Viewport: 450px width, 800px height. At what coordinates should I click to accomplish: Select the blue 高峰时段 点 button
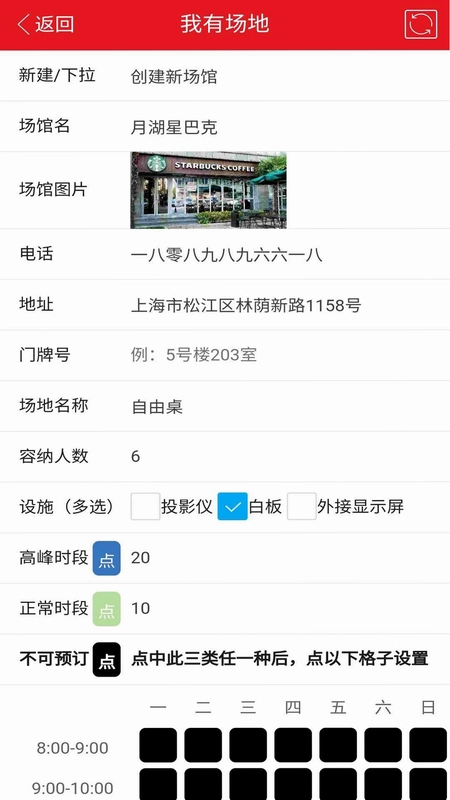click(x=107, y=558)
